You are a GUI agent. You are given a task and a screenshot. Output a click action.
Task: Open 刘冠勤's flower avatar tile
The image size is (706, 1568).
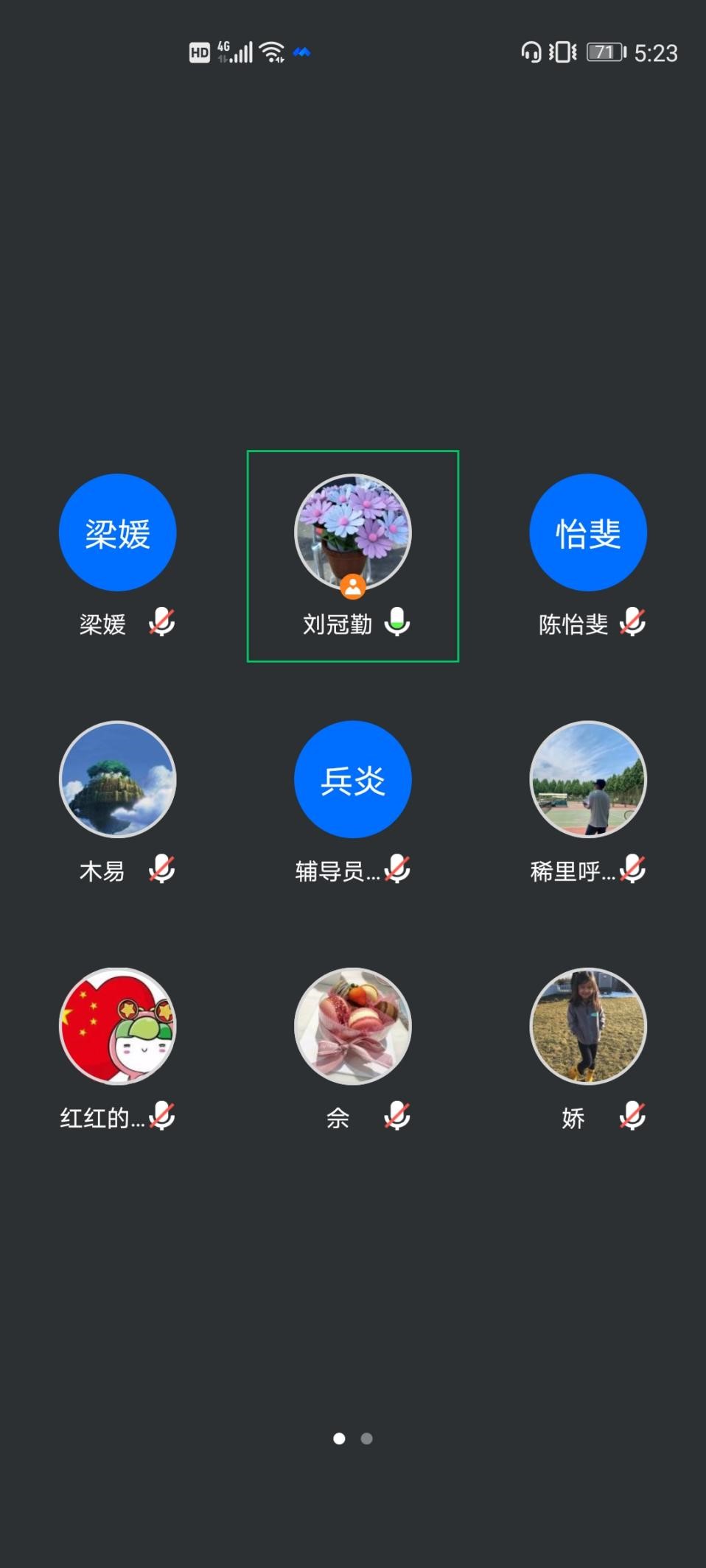coord(352,532)
